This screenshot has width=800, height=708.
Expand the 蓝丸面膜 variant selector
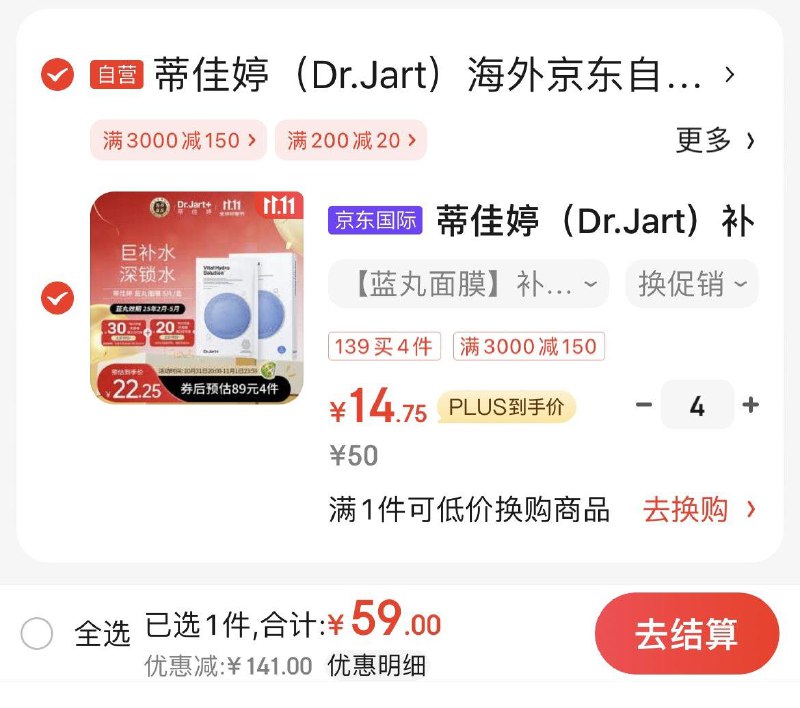[x=468, y=284]
